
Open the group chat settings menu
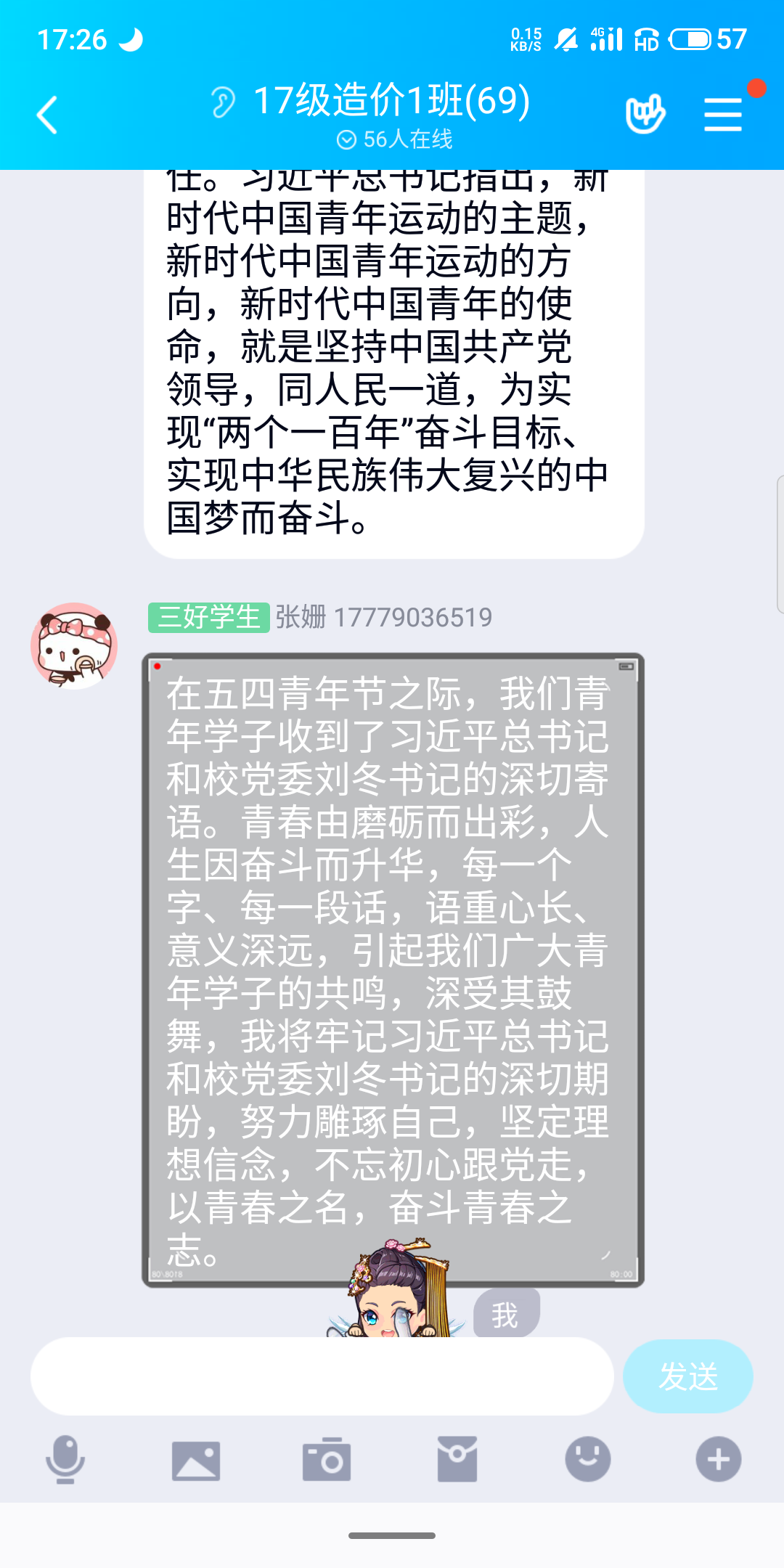[723, 115]
